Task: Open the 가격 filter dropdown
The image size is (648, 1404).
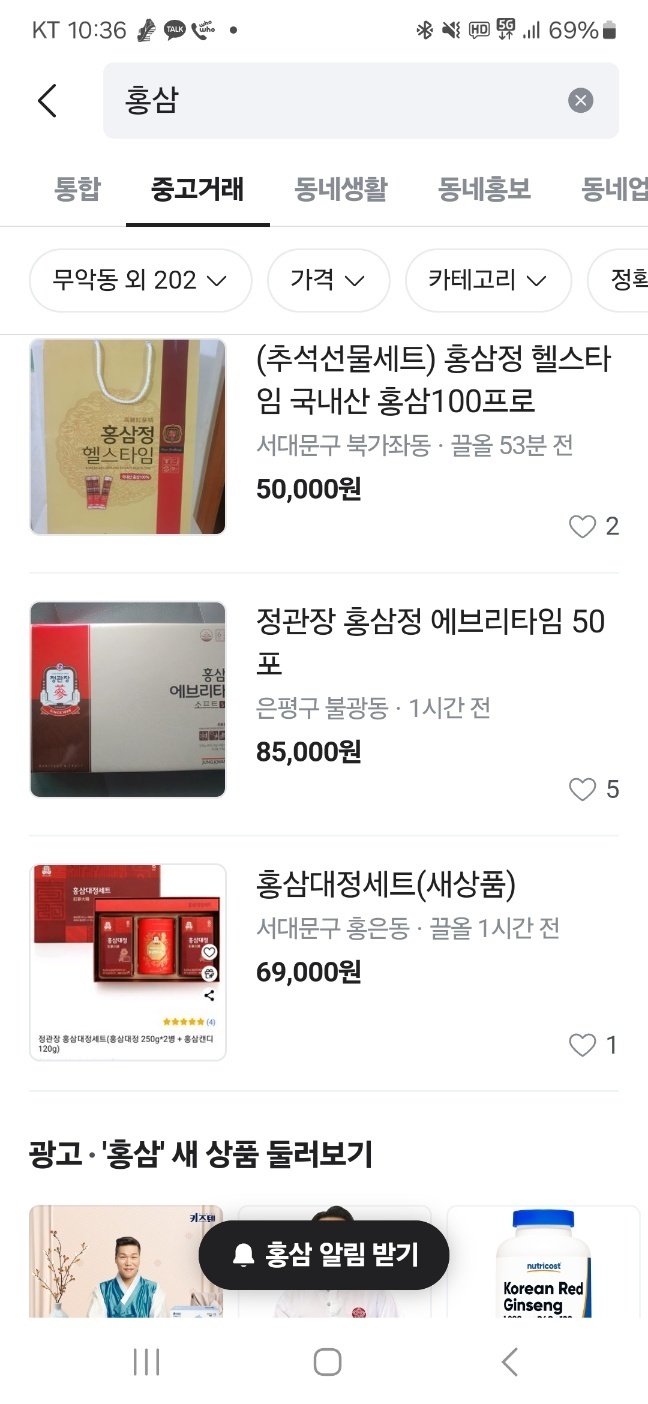Action: tap(328, 280)
